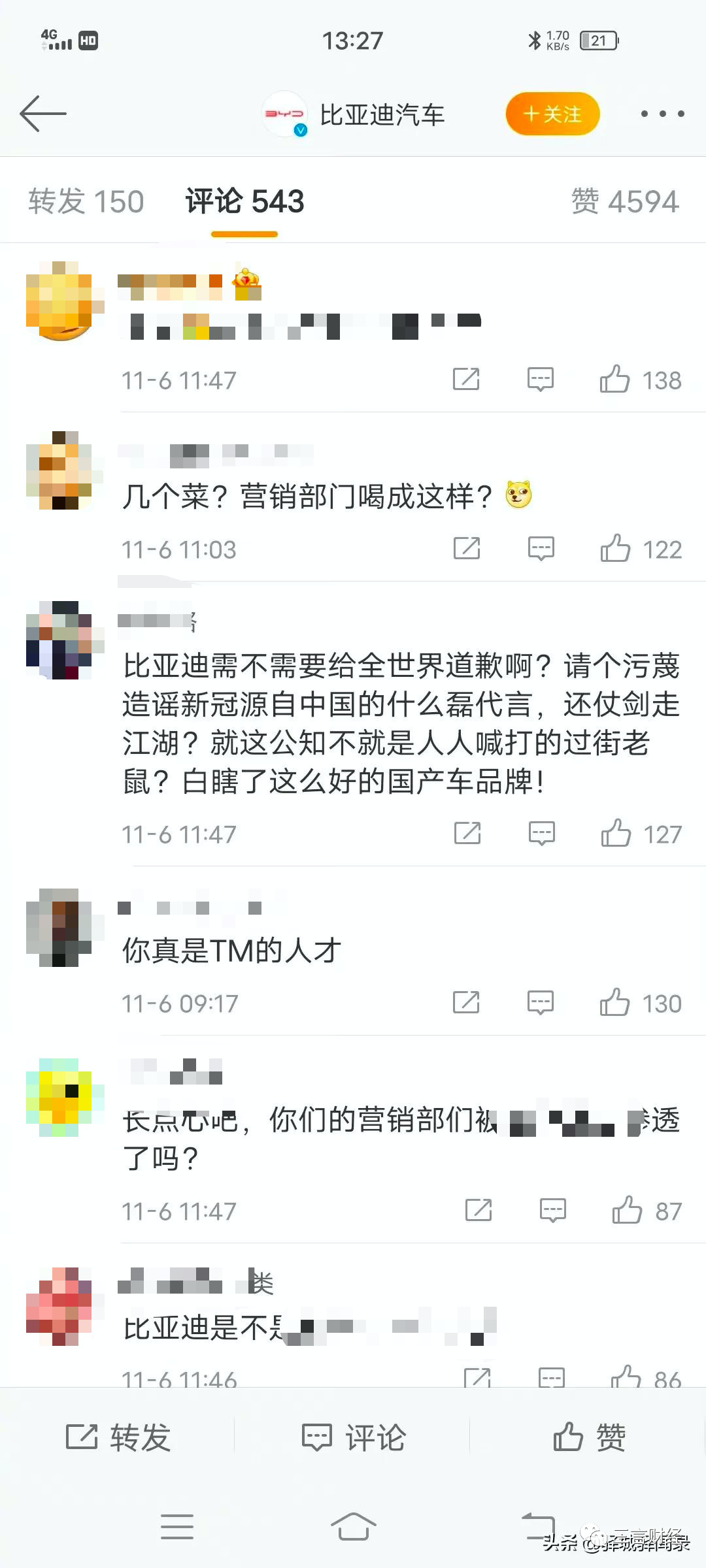Screen dimensions: 706x1568
Task: Go back with the top-left arrow
Action: pos(43,114)
